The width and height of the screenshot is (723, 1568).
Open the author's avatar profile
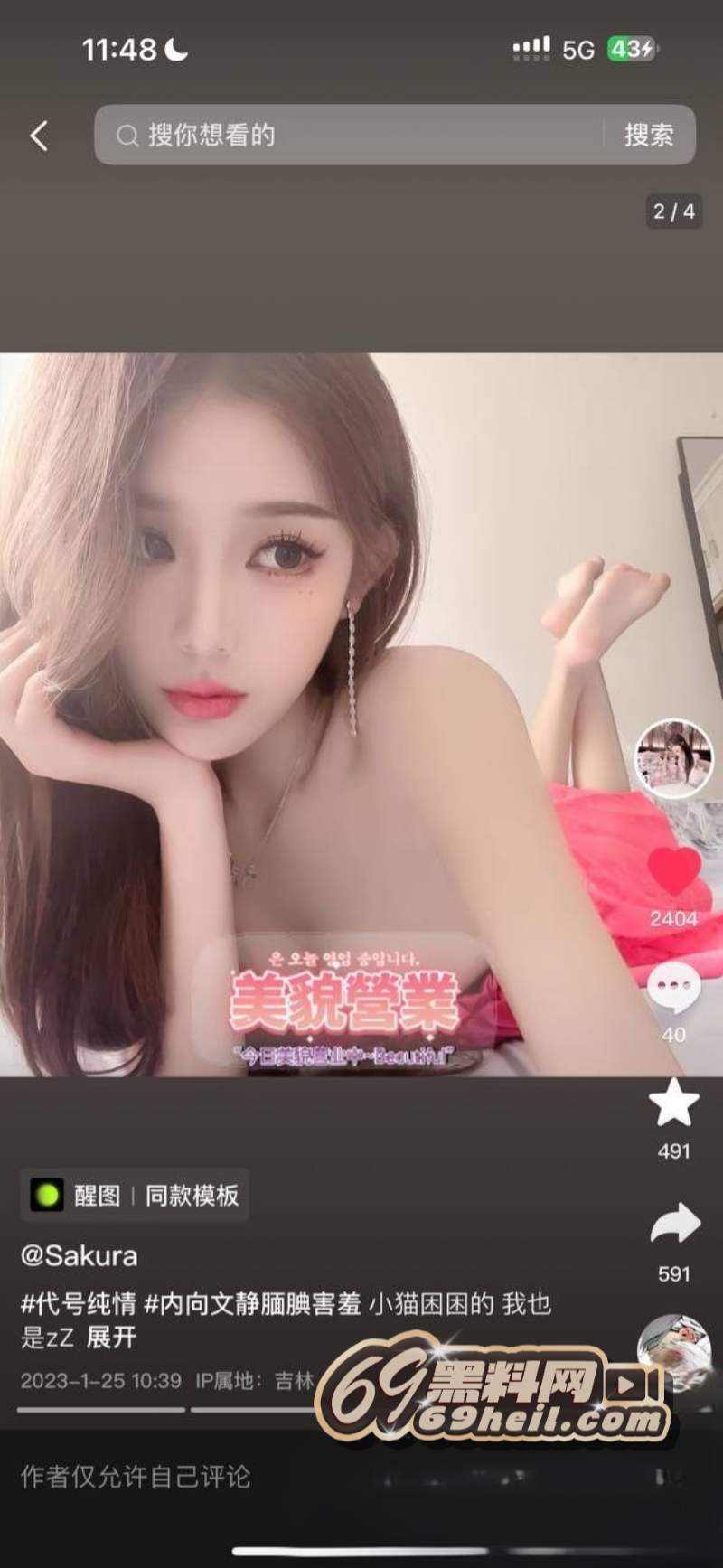(x=673, y=757)
